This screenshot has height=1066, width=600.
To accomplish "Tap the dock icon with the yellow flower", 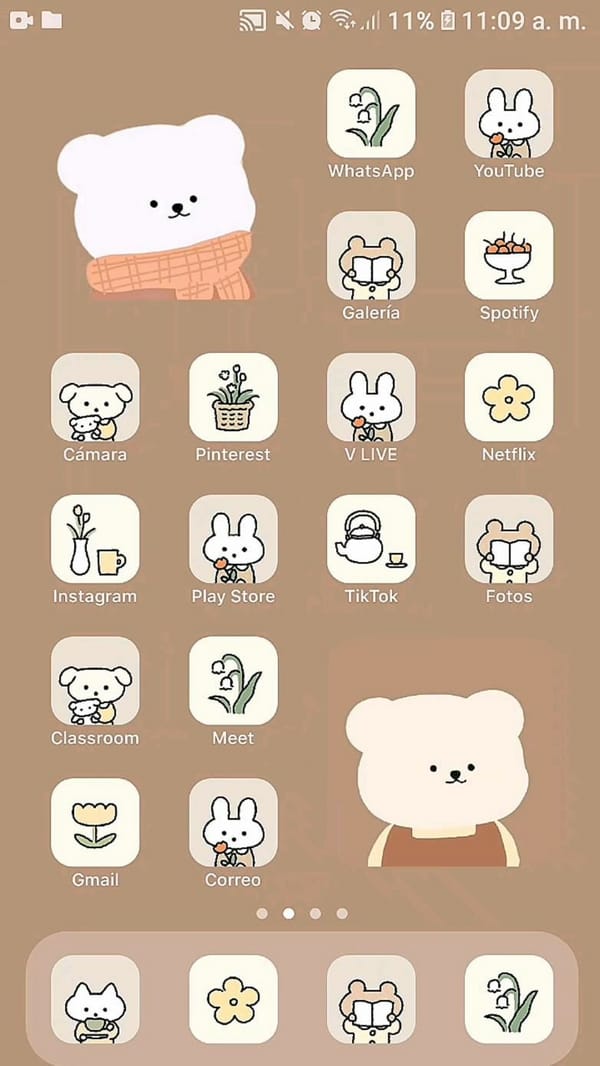I will (x=233, y=999).
